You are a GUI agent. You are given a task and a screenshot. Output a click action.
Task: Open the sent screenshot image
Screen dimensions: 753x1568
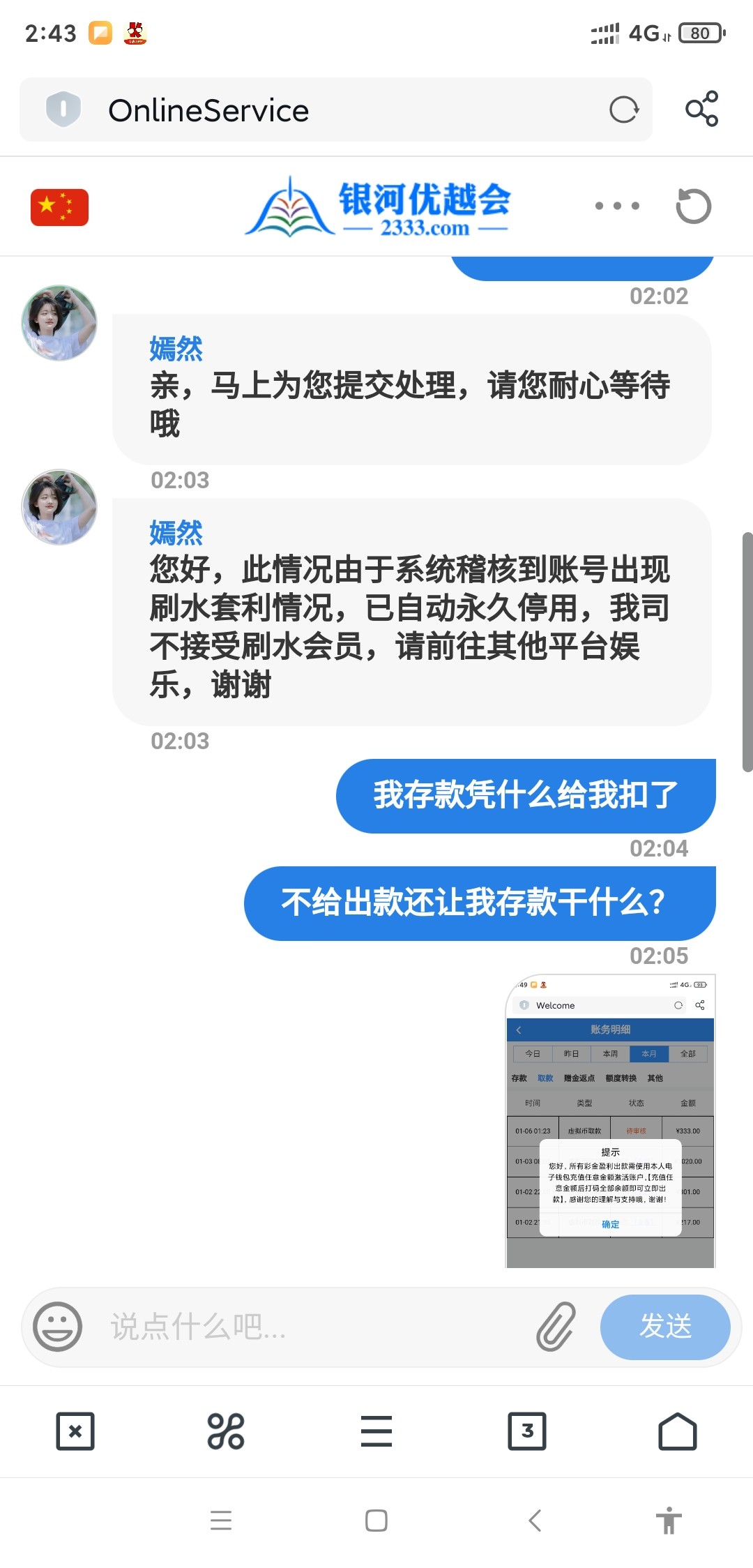(x=610, y=1120)
